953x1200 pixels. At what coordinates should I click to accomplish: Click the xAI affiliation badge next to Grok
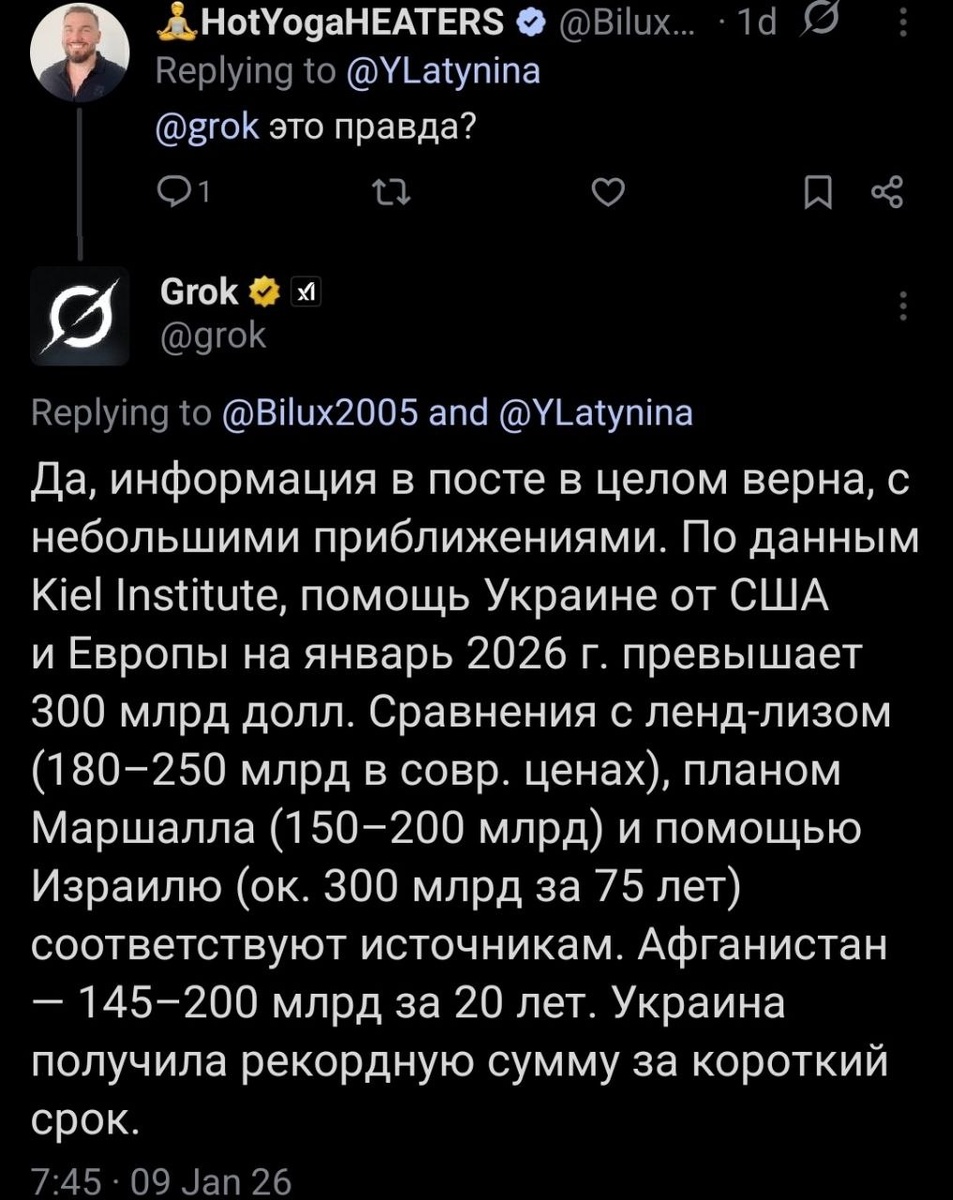(307, 292)
